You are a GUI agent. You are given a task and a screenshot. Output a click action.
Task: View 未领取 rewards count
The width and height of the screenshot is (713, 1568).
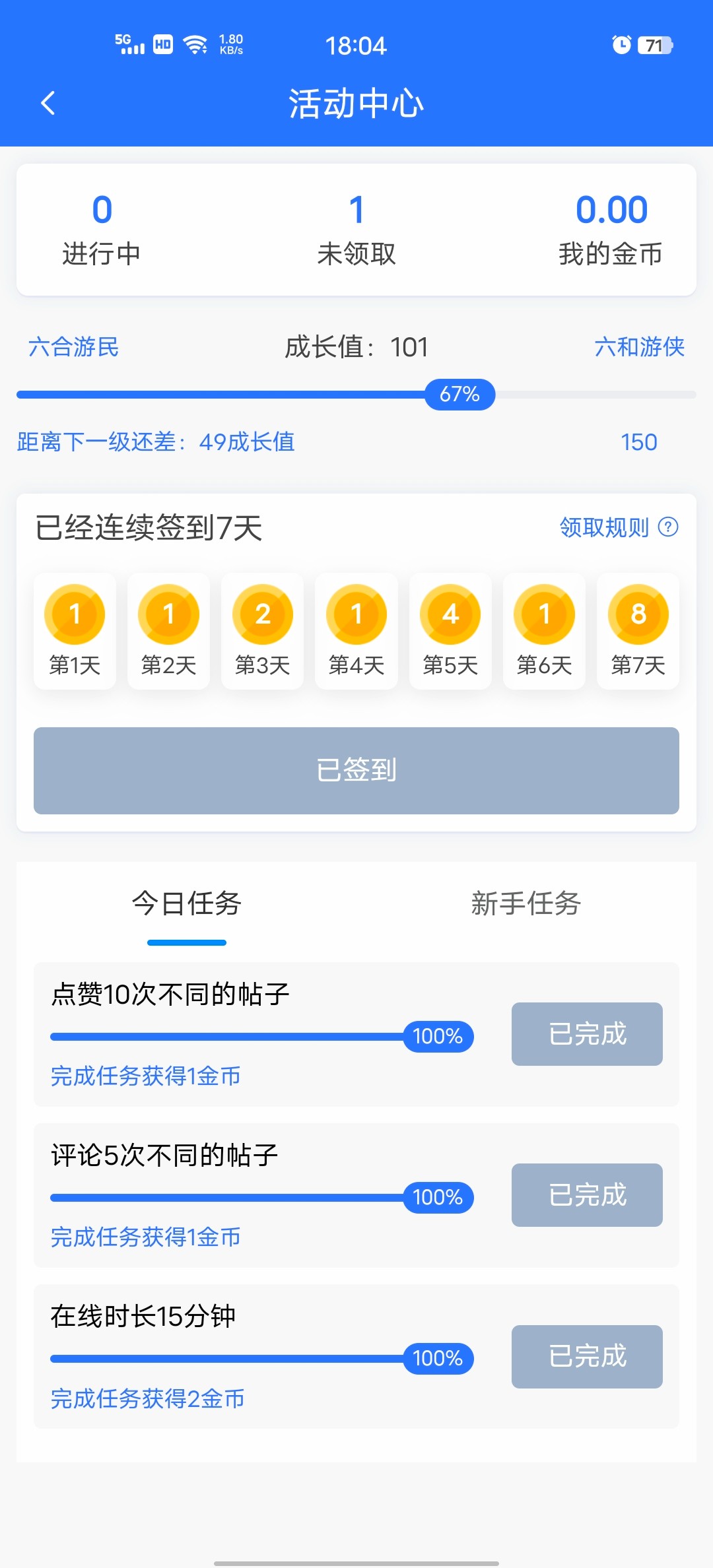point(356,229)
